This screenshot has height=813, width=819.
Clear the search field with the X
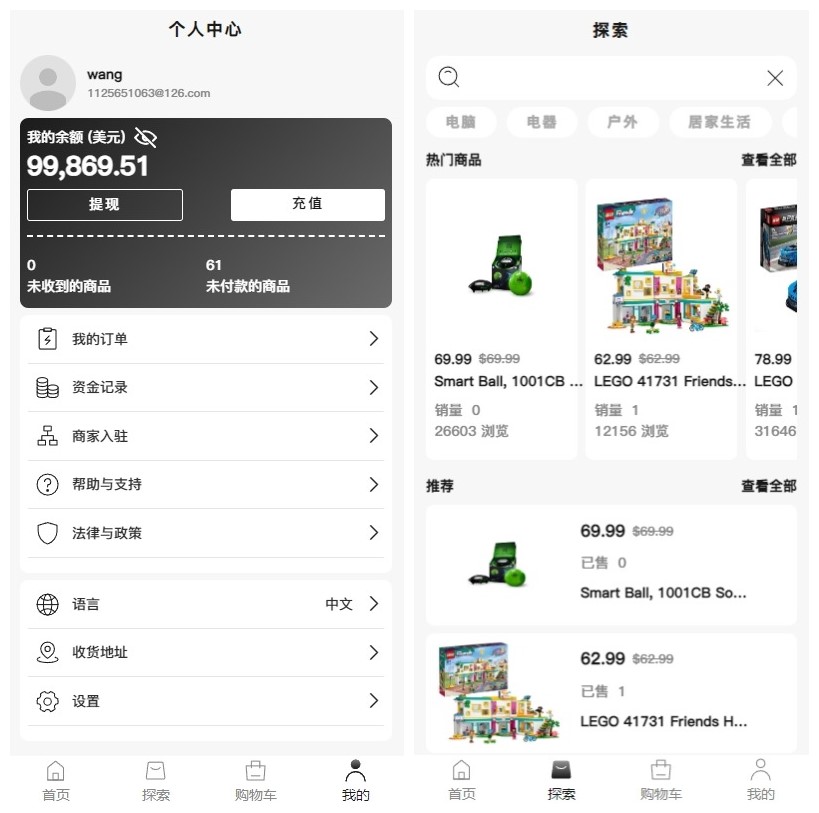[775, 78]
